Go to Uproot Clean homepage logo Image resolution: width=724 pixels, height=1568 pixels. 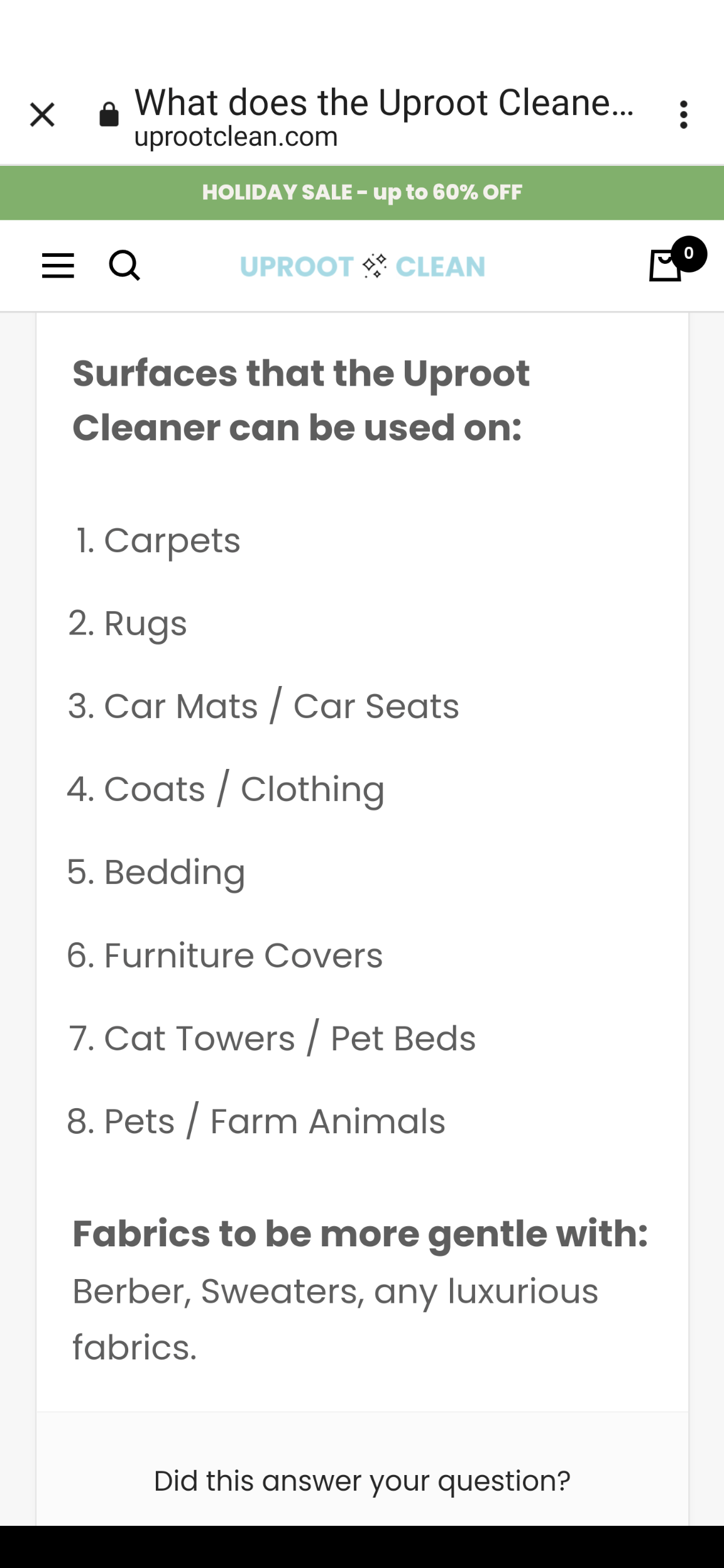(362, 266)
